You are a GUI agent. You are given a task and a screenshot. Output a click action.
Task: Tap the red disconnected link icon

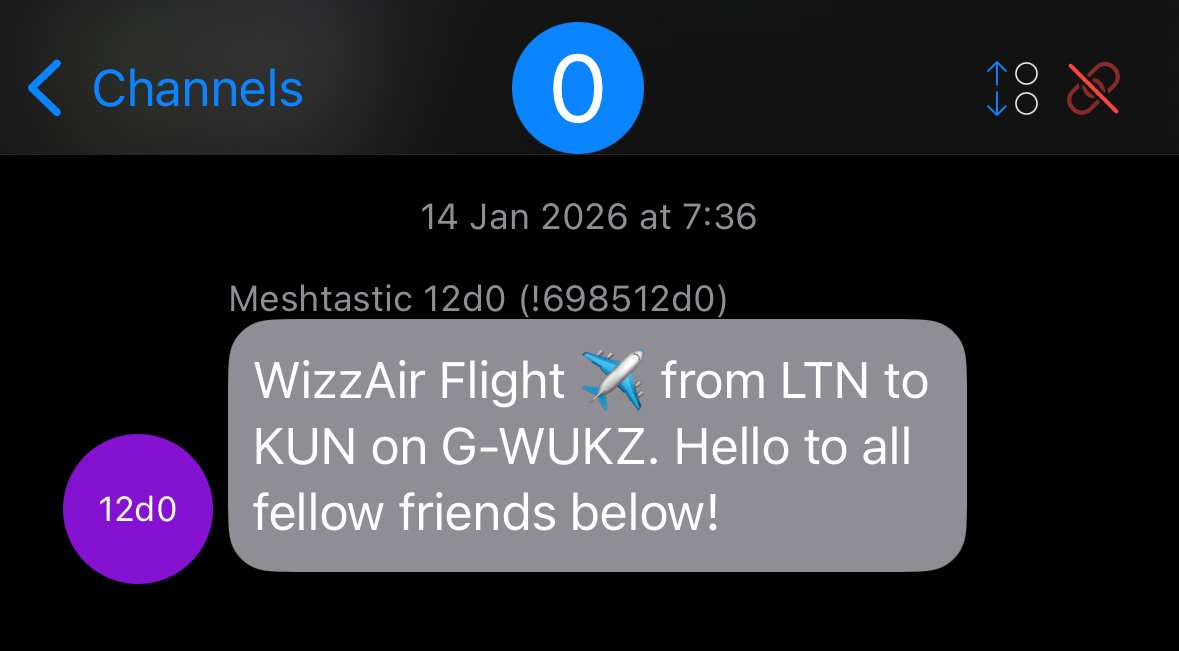click(x=1093, y=89)
